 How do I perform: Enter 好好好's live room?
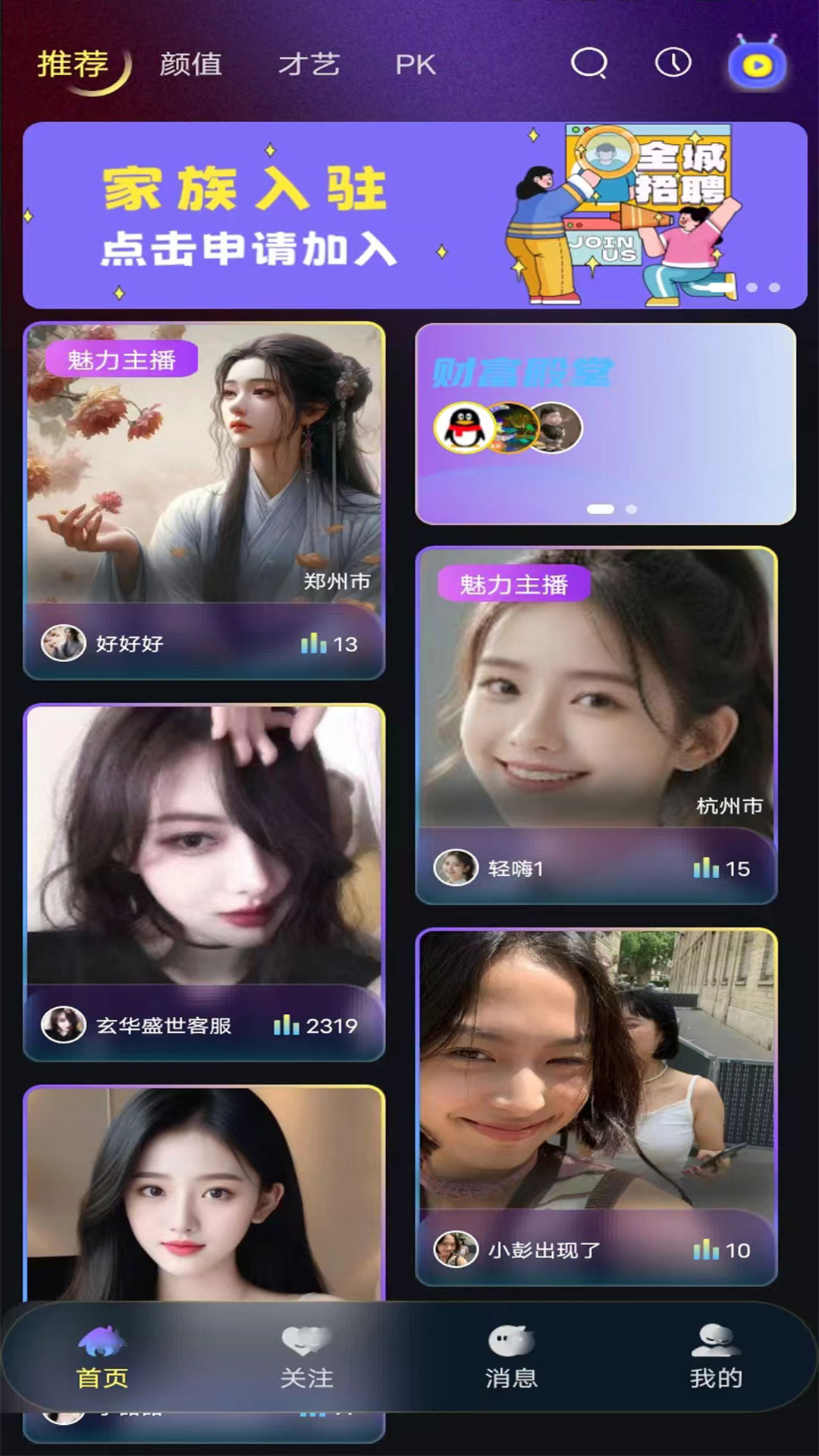point(204,501)
